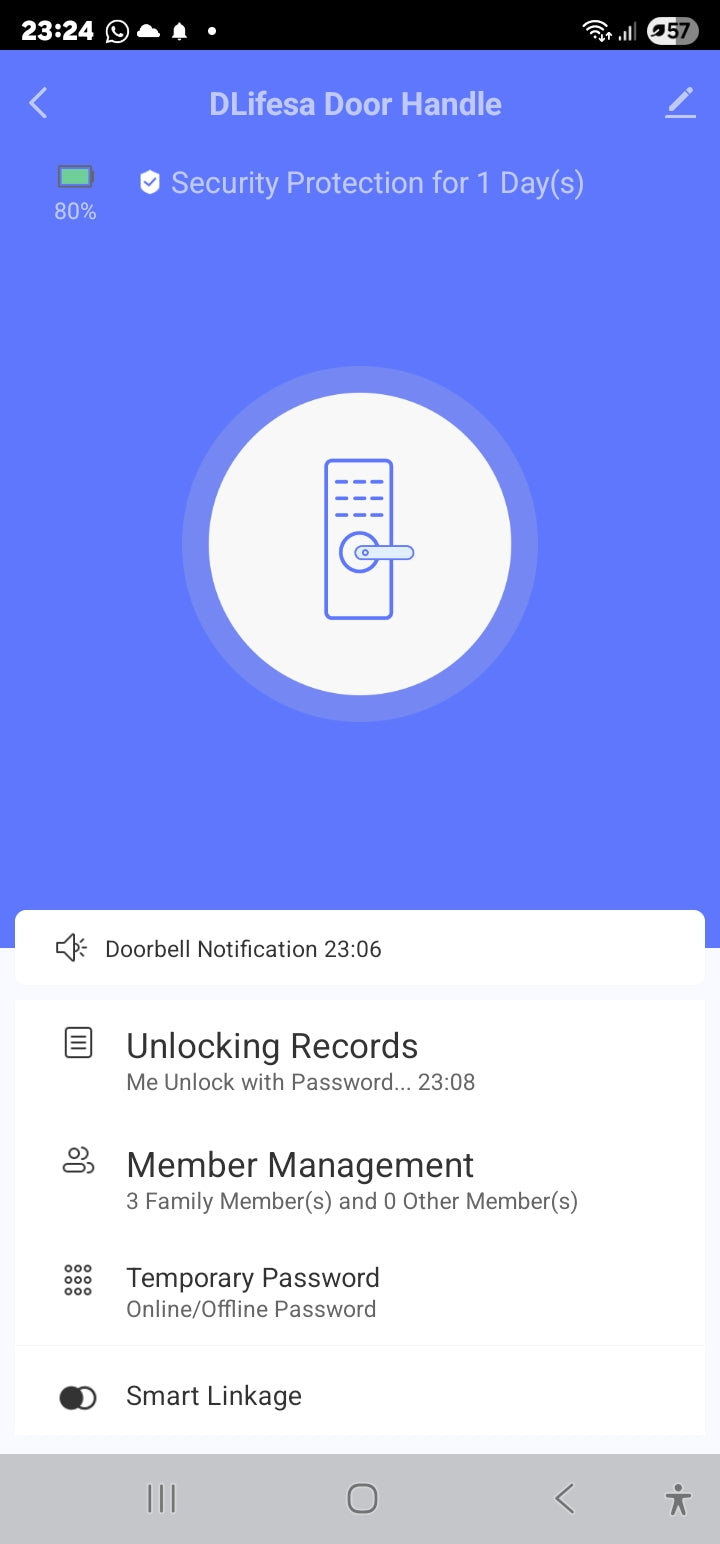Open the edit pencil icon

680,103
